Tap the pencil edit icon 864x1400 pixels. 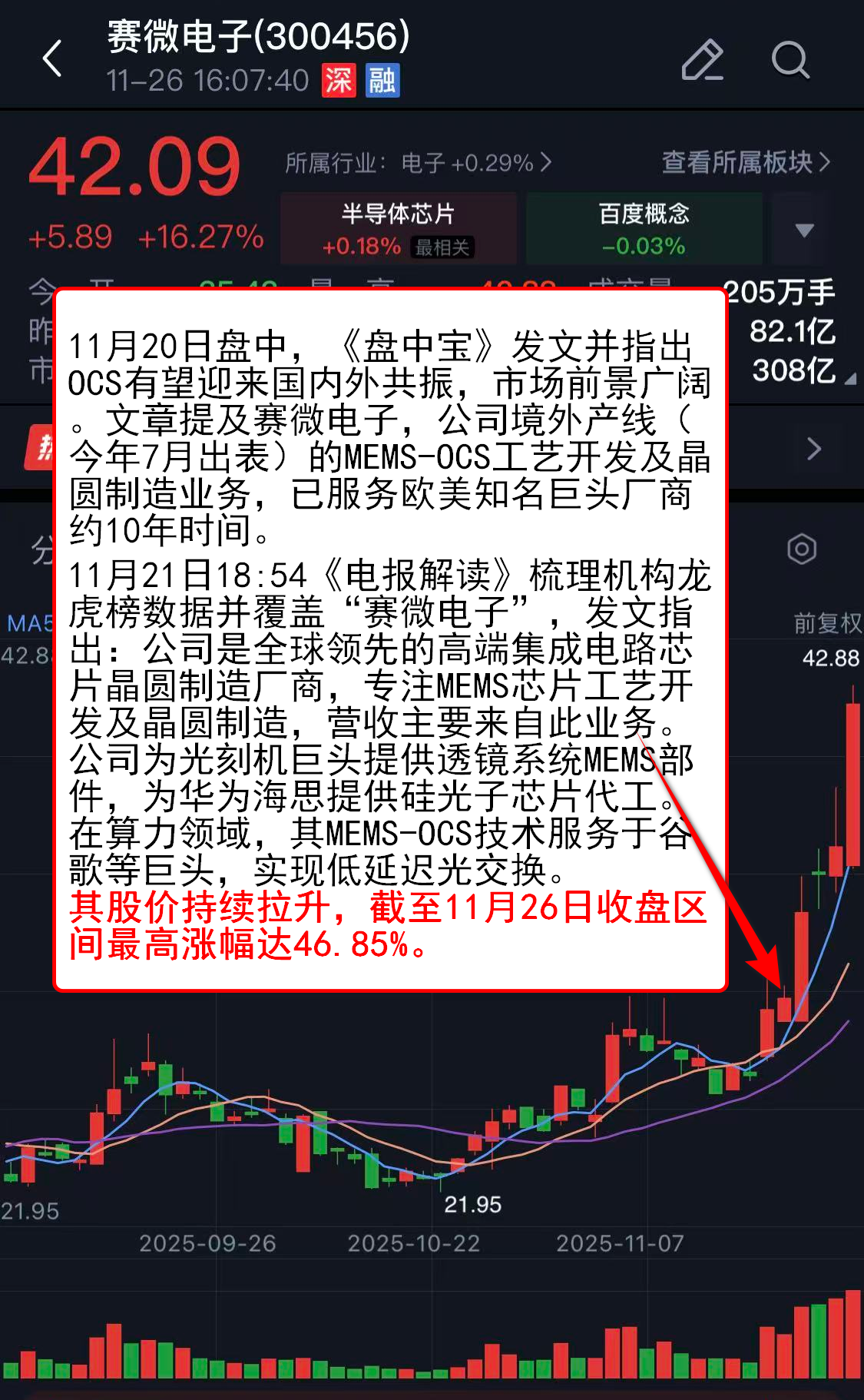pyautogui.click(x=702, y=60)
